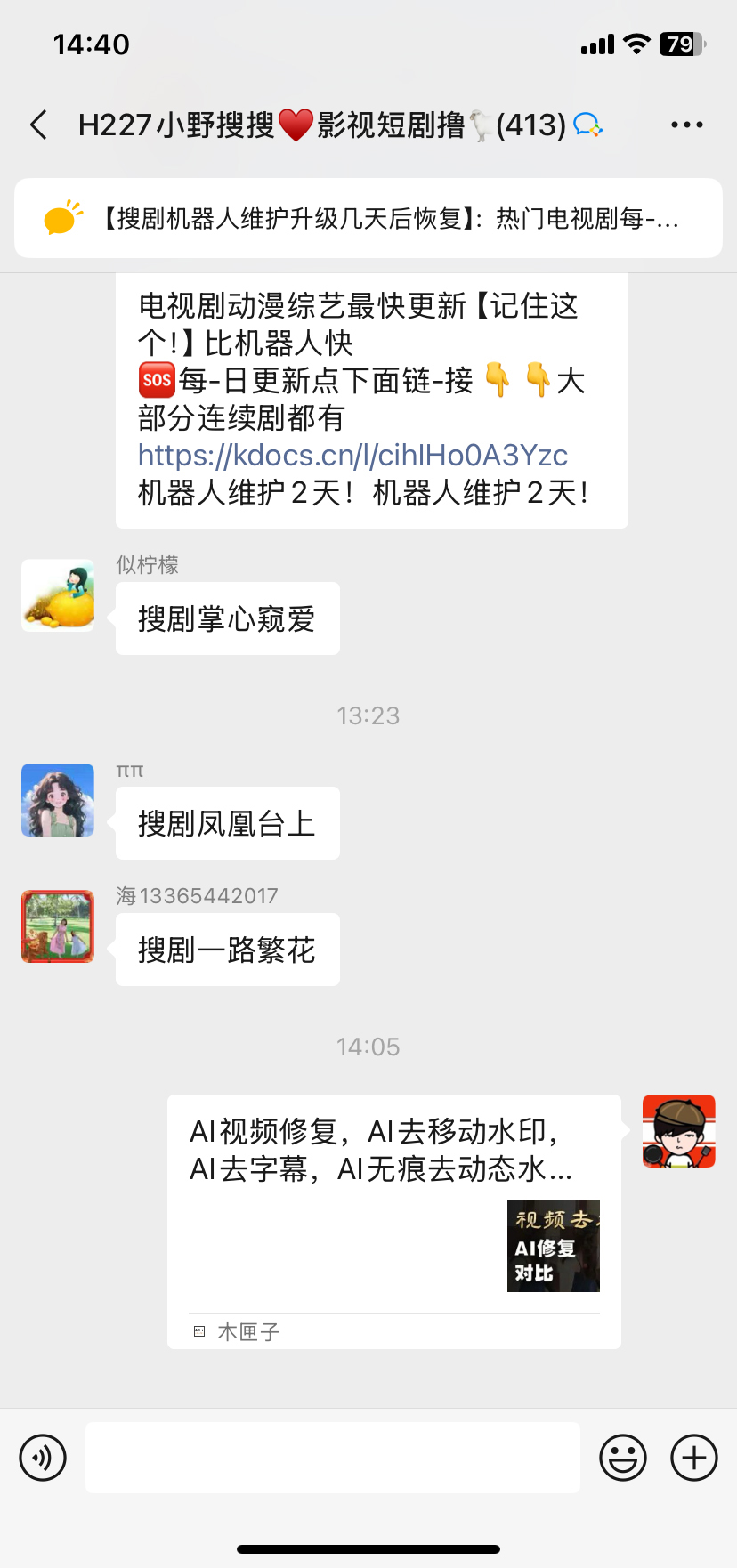Open the kdocs.cn link in the message
The width and height of the screenshot is (737, 1568).
(x=352, y=456)
